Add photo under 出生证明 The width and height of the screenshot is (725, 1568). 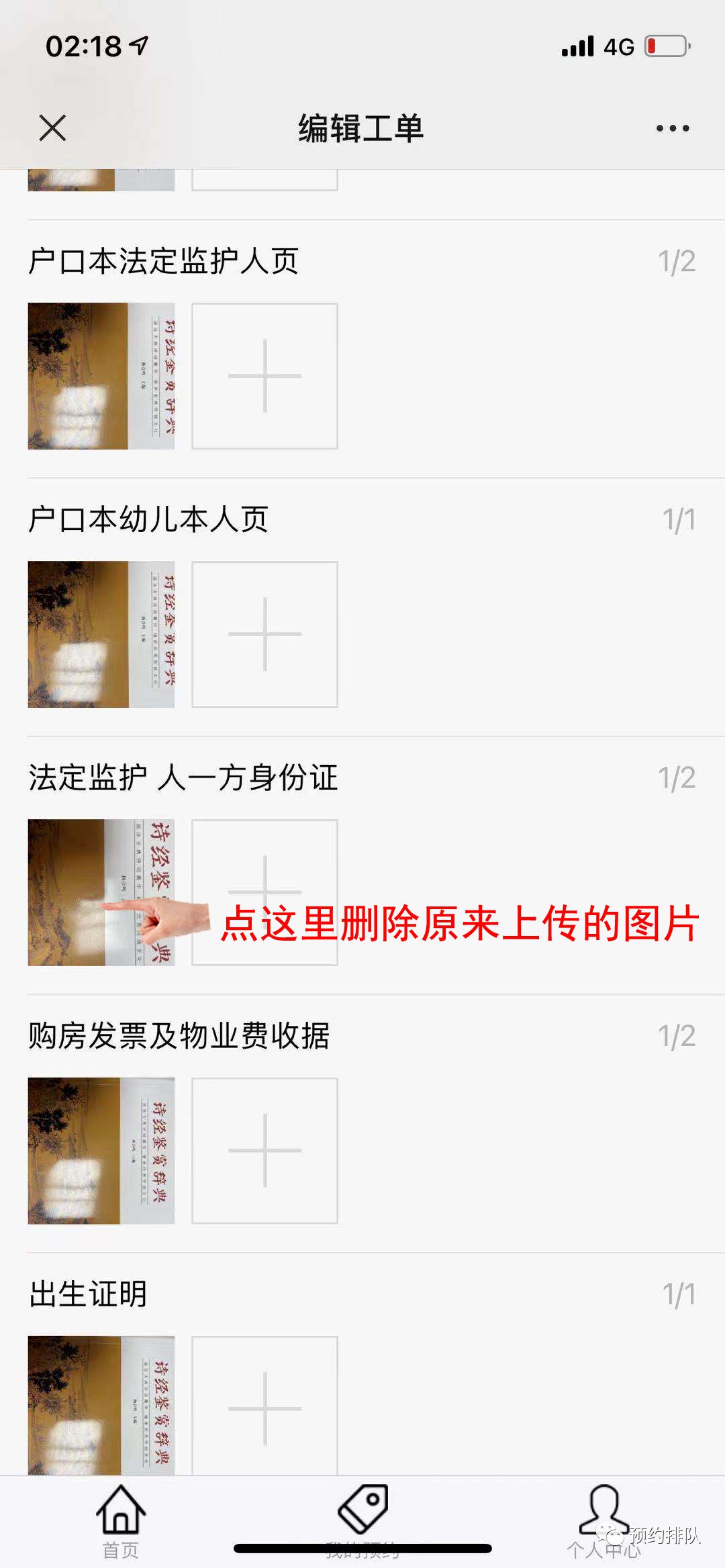coord(264,1406)
